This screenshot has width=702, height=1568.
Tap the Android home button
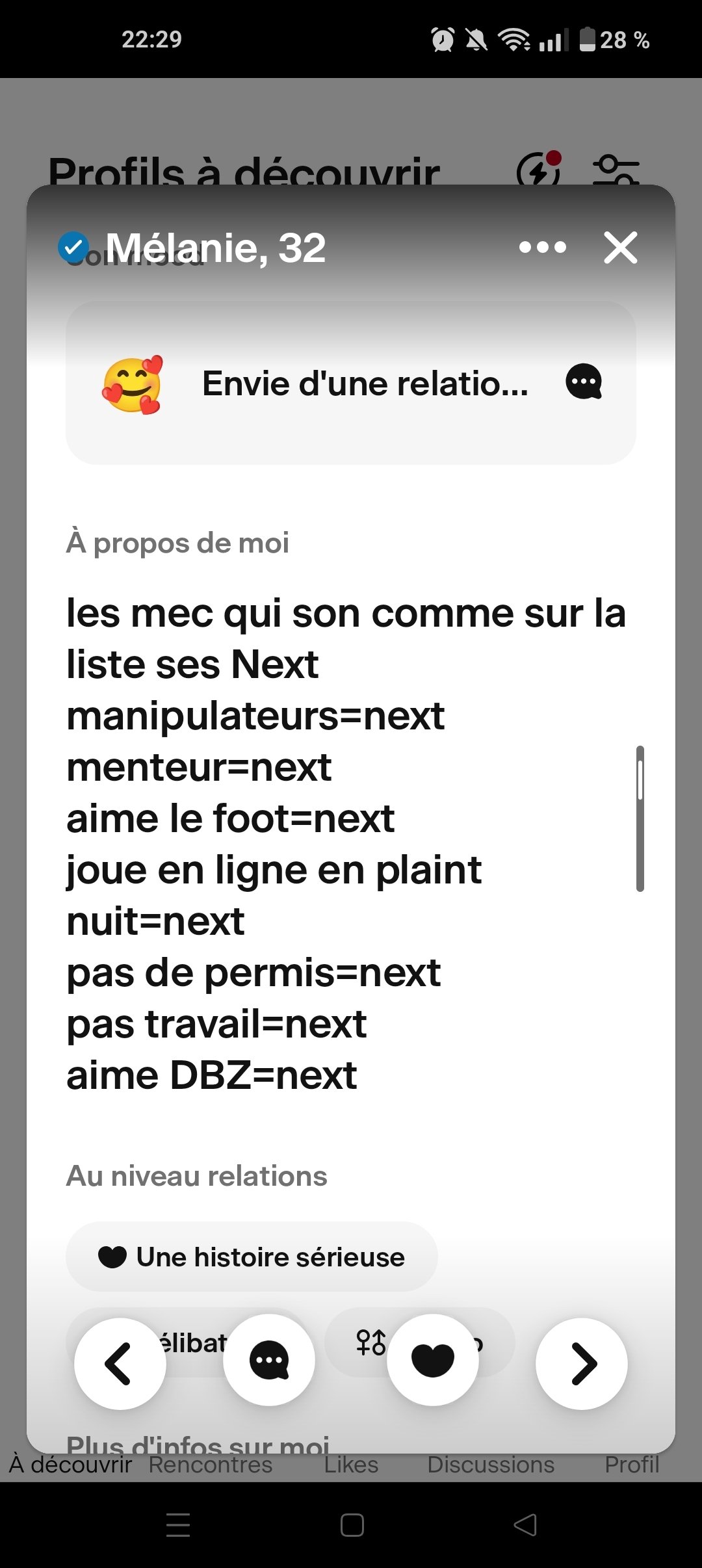[352, 1524]
